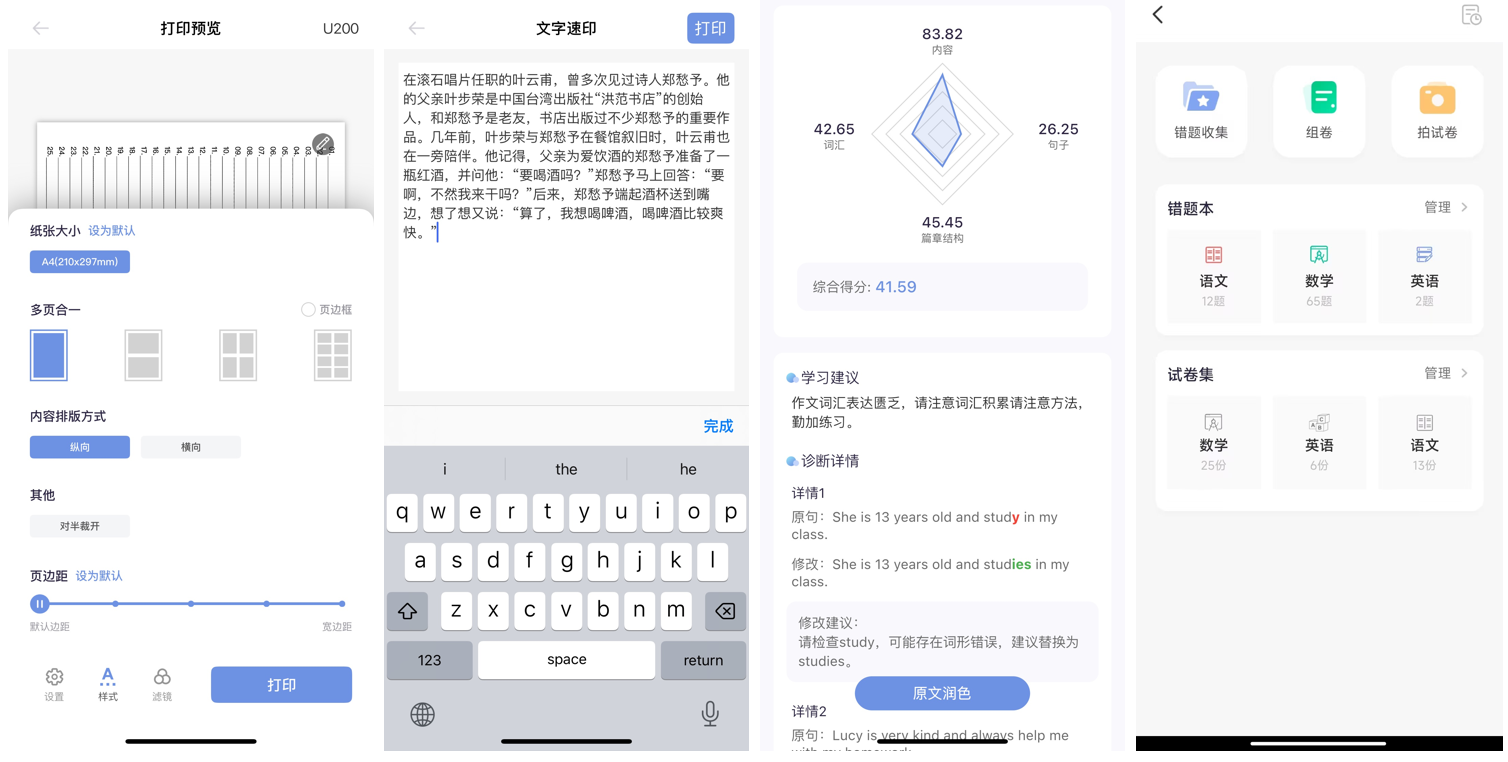Edit the print preview with the pencil icon
The width and height of the screenshot is (1508, 762).
click(x=322, y=144)
